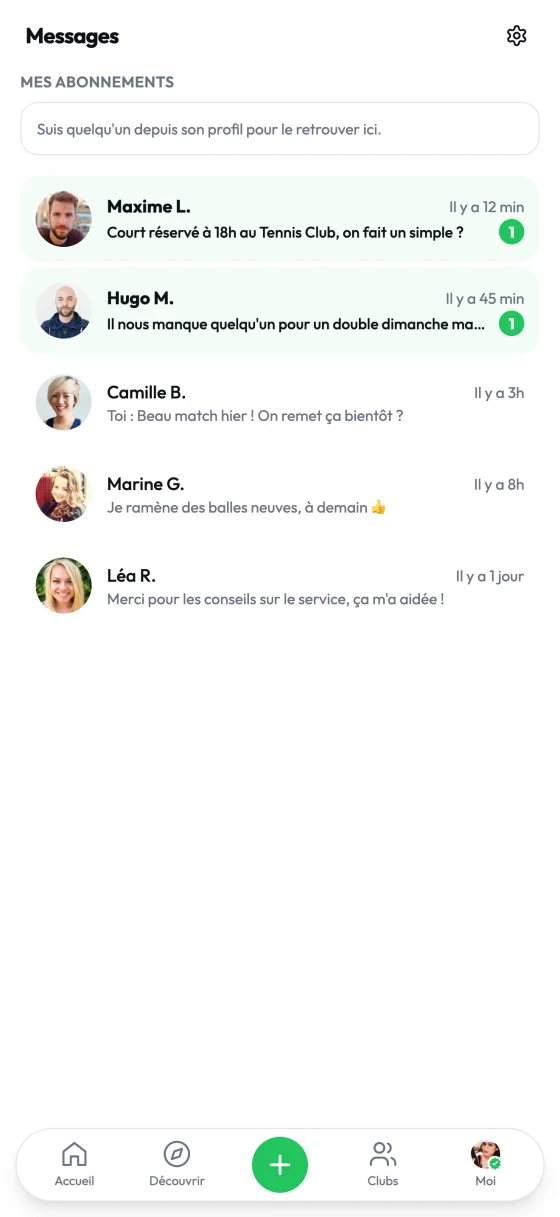Open the settings gear icon

(x=516, y=36)
